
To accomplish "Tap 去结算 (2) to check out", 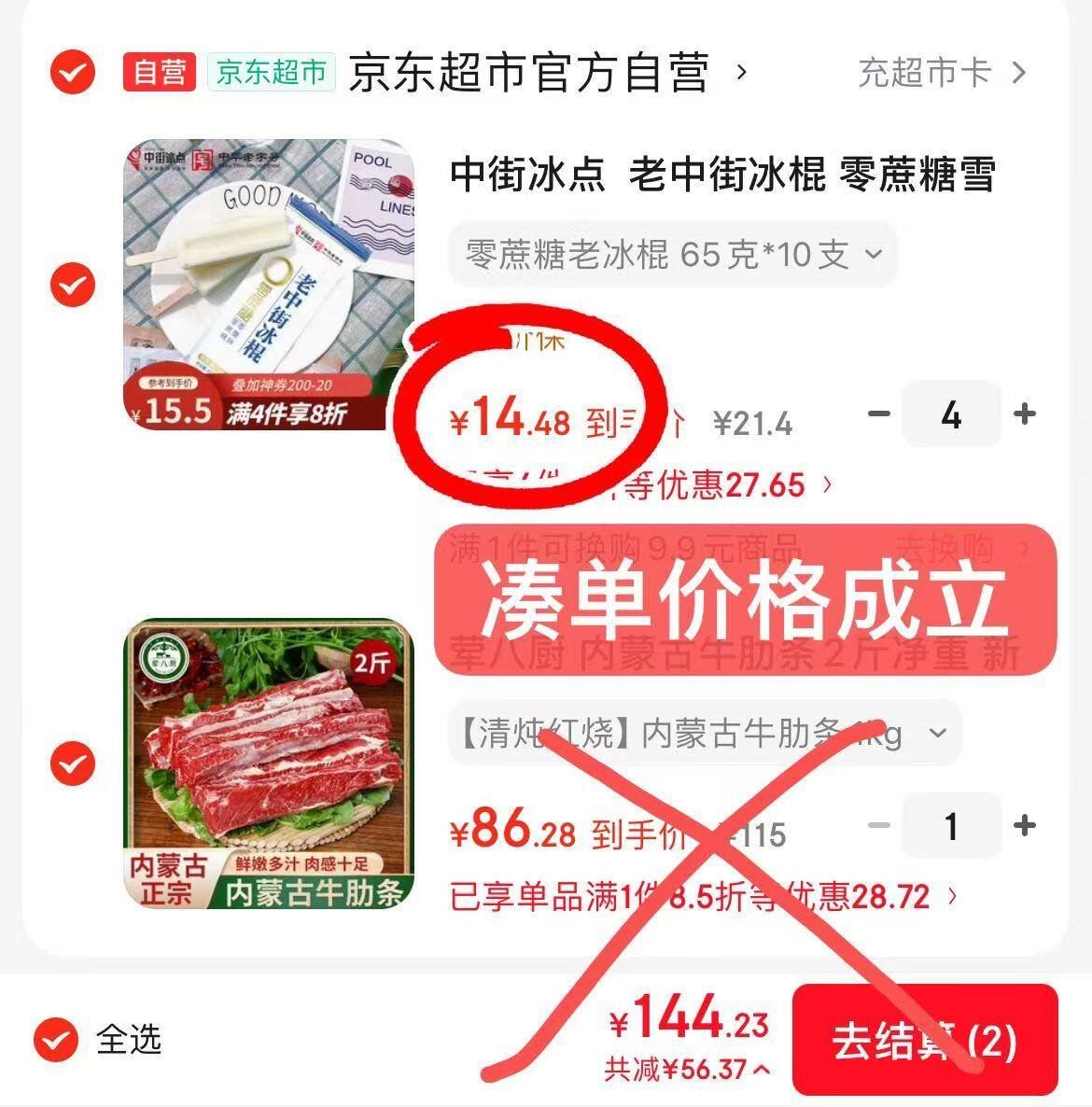I will (924, 1040).
